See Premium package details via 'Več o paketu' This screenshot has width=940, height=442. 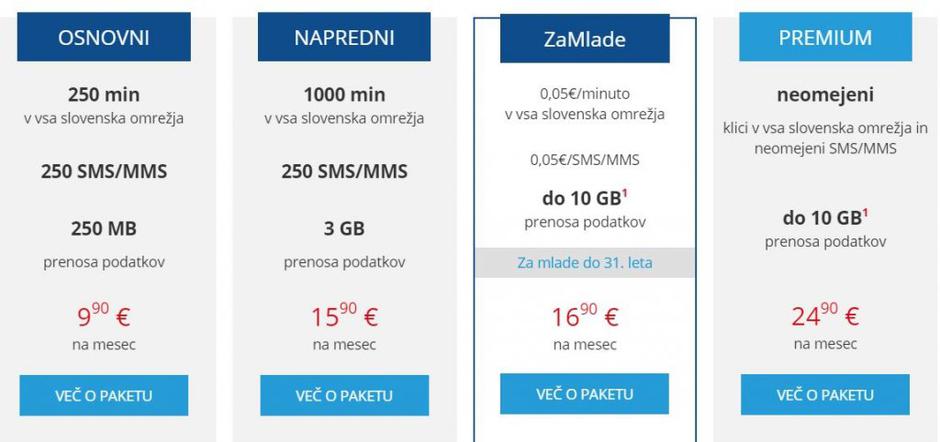tap(825, 395)
